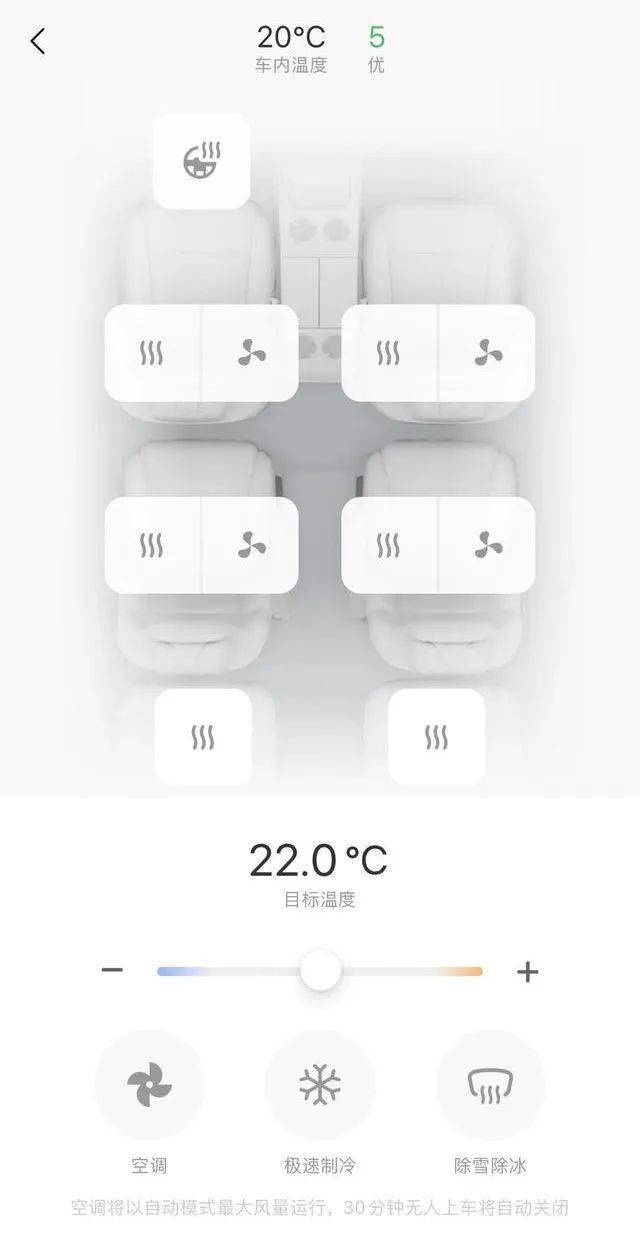640x1249 pixels.
Task: Turn on front left seat heating
Action: tap(152, 353)
